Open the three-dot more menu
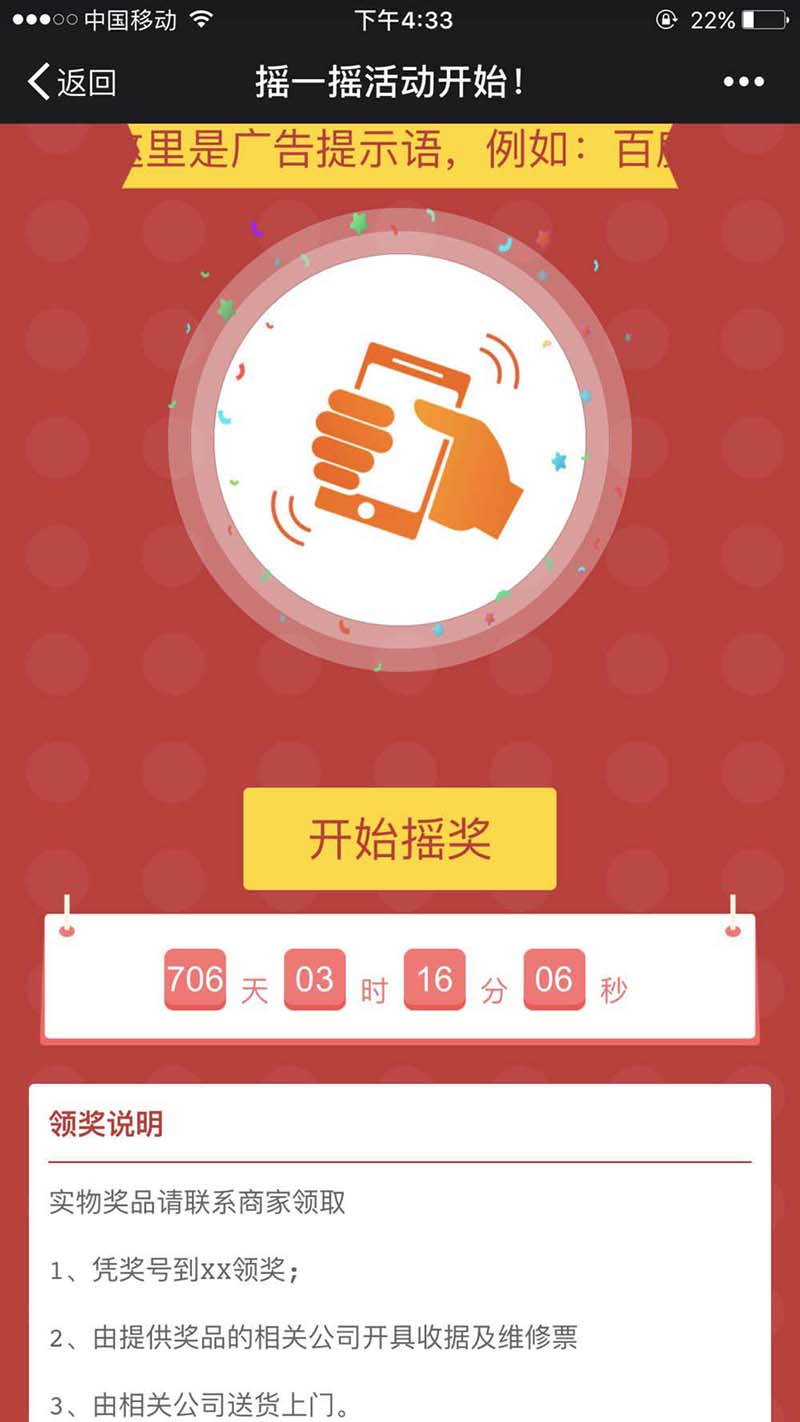The width and height of the screenshot is (800, 1422). (x=743, y=82)
